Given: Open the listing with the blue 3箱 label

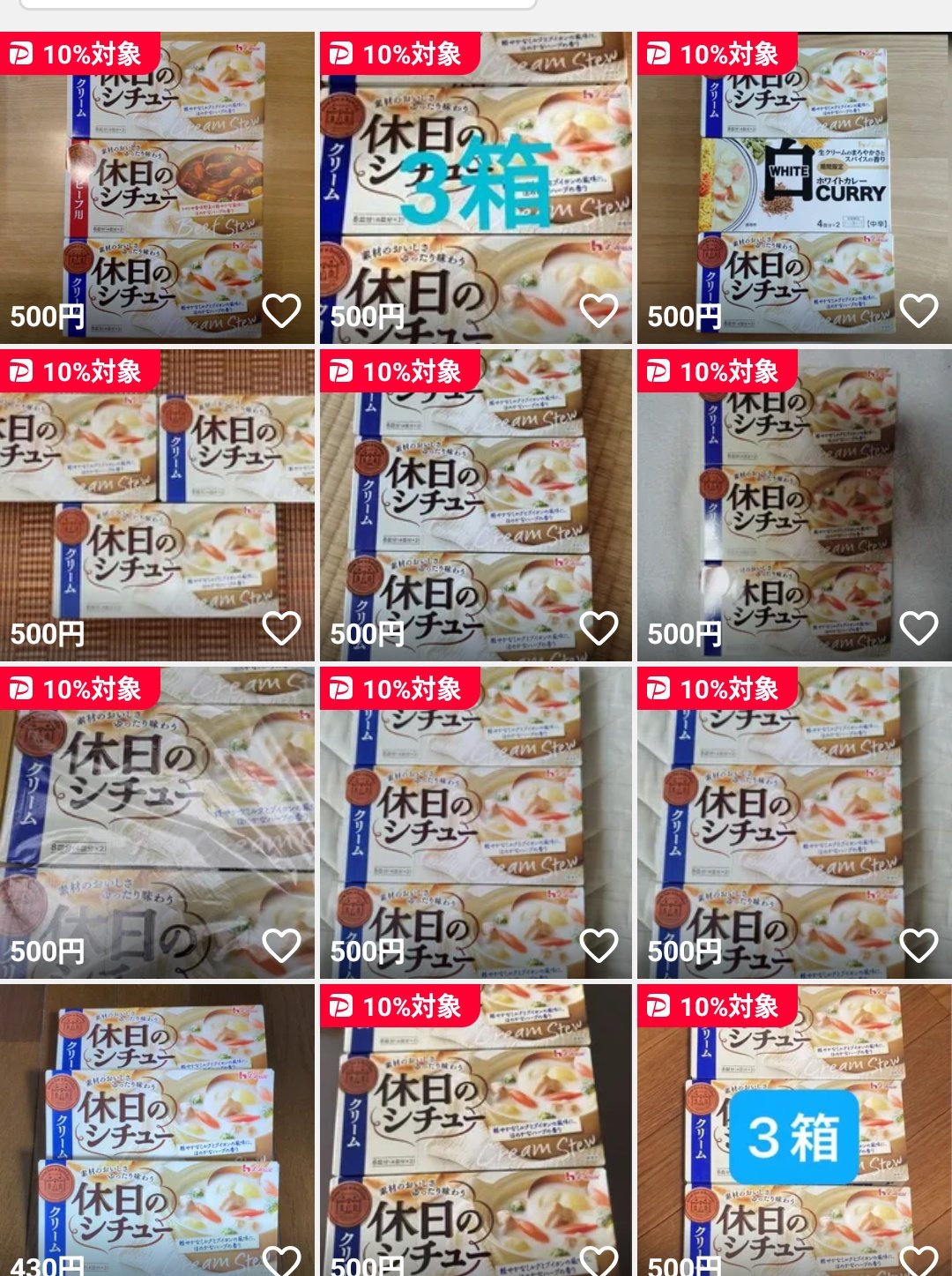Looking at the screenshot, I should pyautogui.click(x=793, y=1129).
